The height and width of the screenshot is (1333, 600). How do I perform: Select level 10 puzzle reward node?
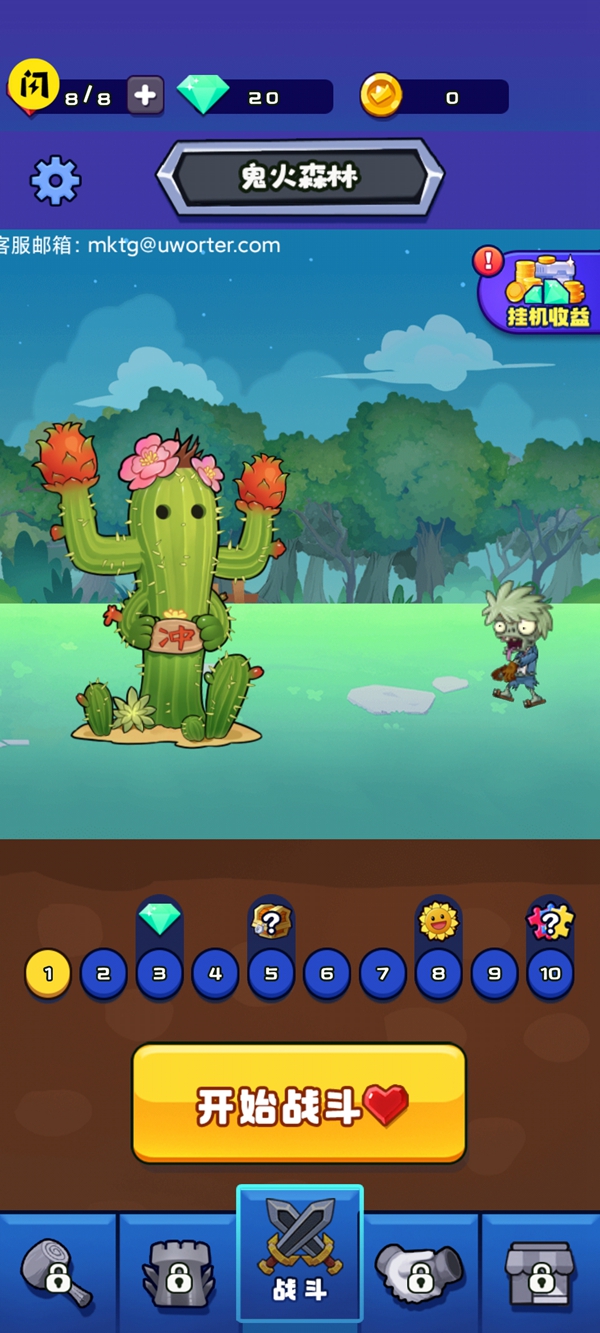[x=550, y=973]
